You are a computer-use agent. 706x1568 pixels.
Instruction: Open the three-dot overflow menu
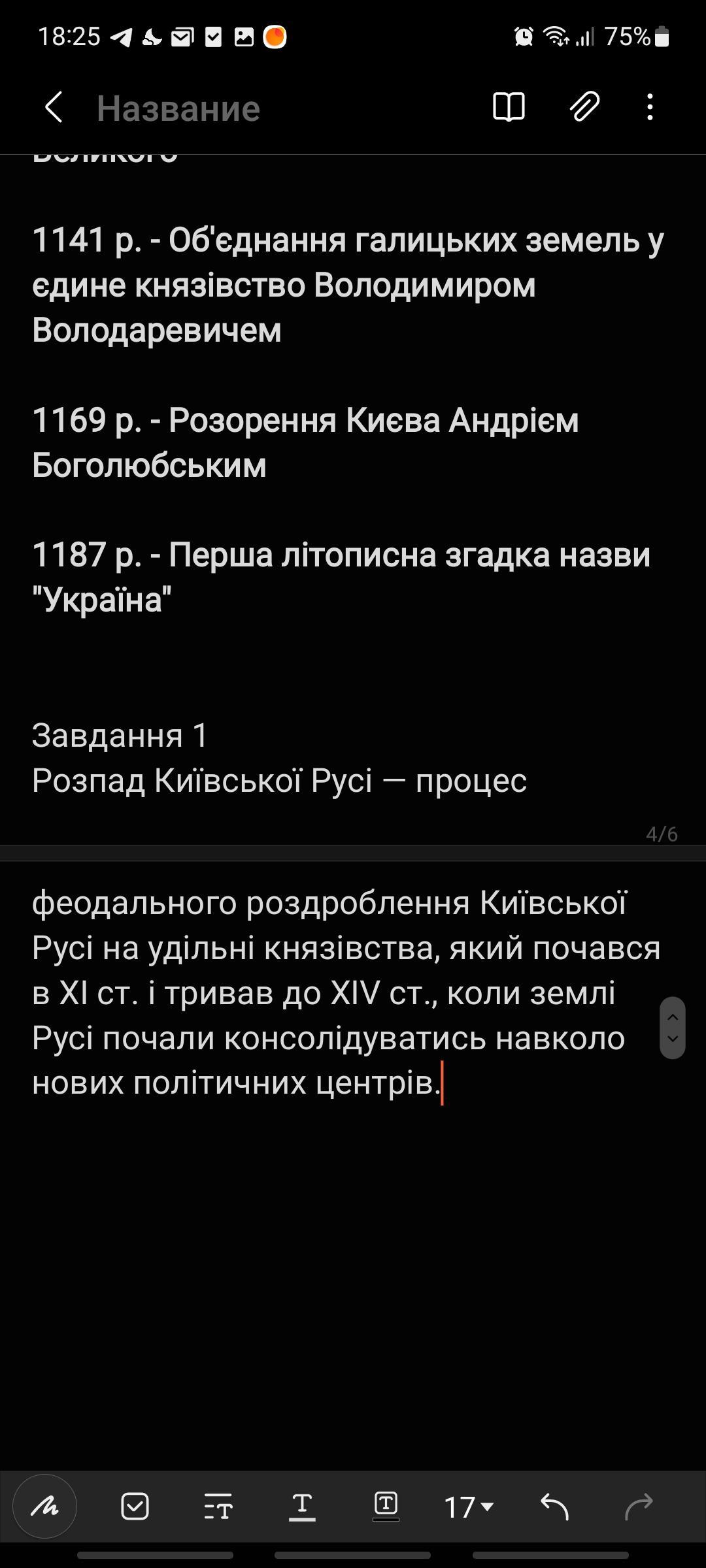tap(650, 107)
